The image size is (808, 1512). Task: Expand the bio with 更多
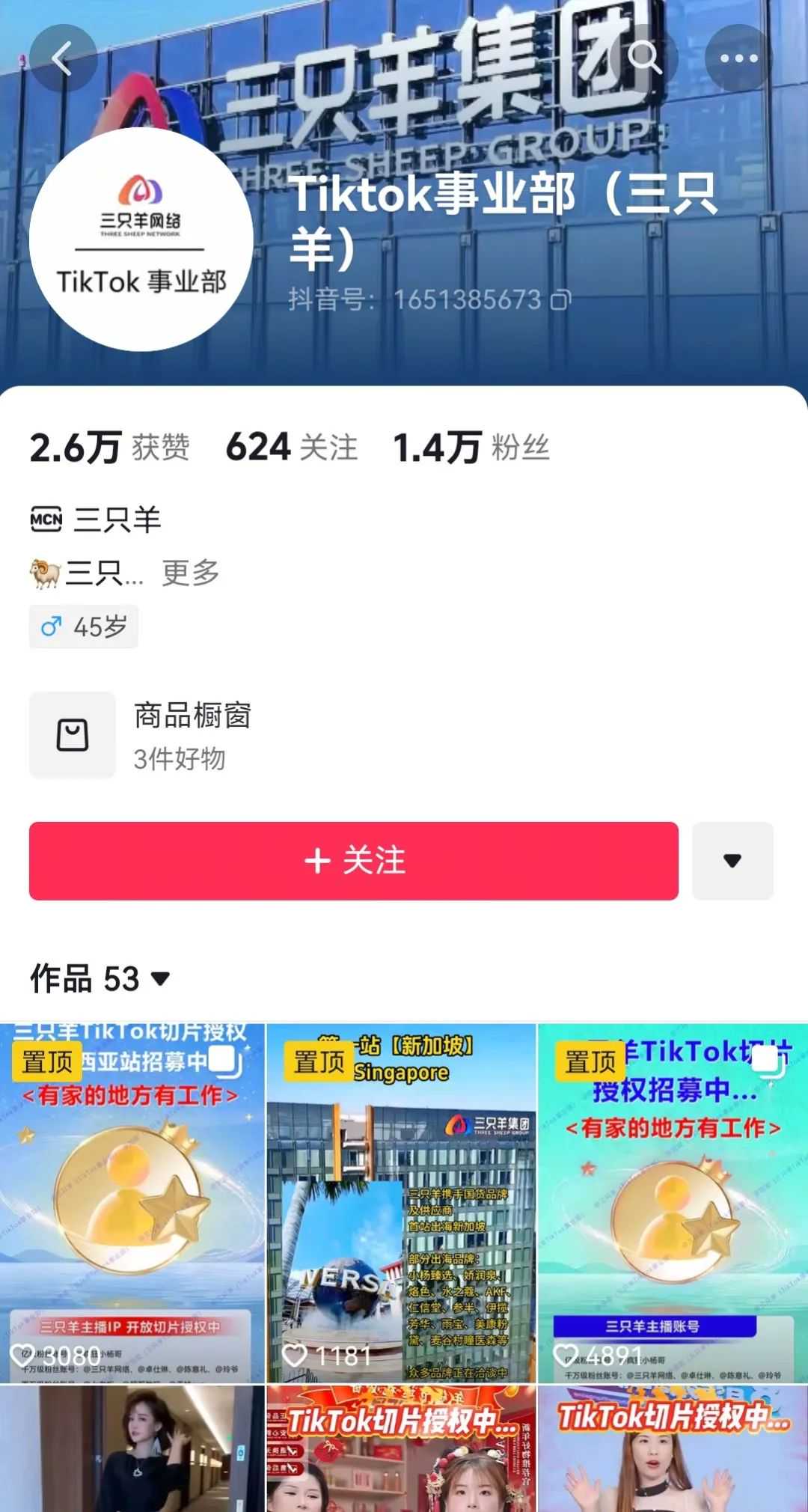click(x=190, y=573)
